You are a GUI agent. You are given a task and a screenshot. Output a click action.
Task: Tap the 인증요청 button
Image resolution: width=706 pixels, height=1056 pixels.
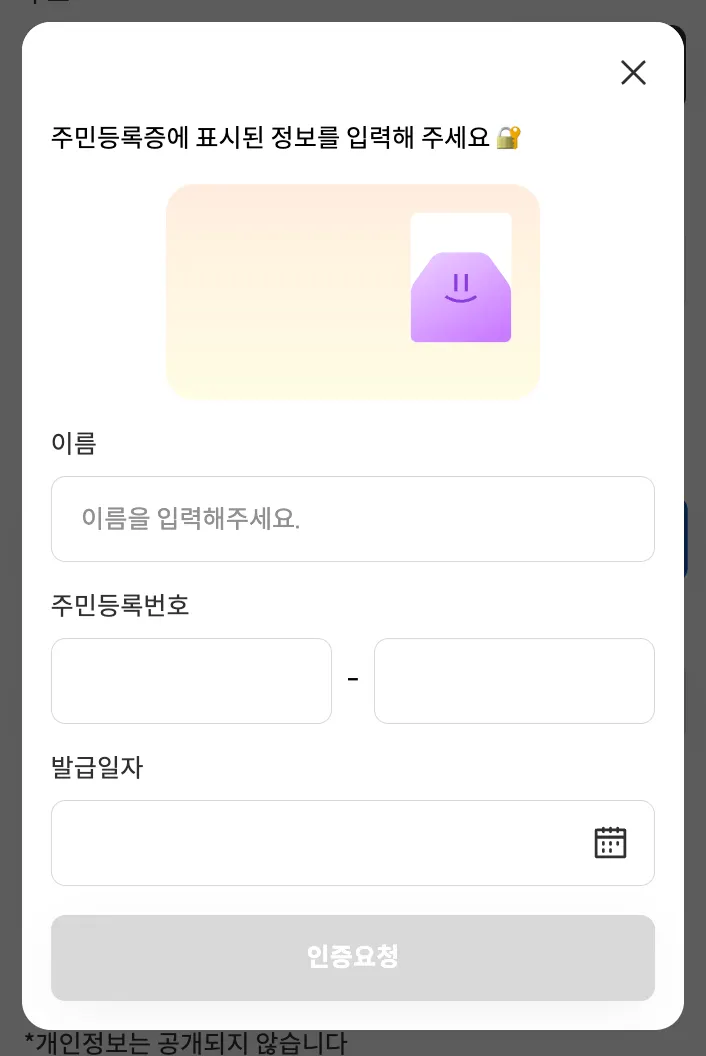pyautogui.click(x=352, y=957)
